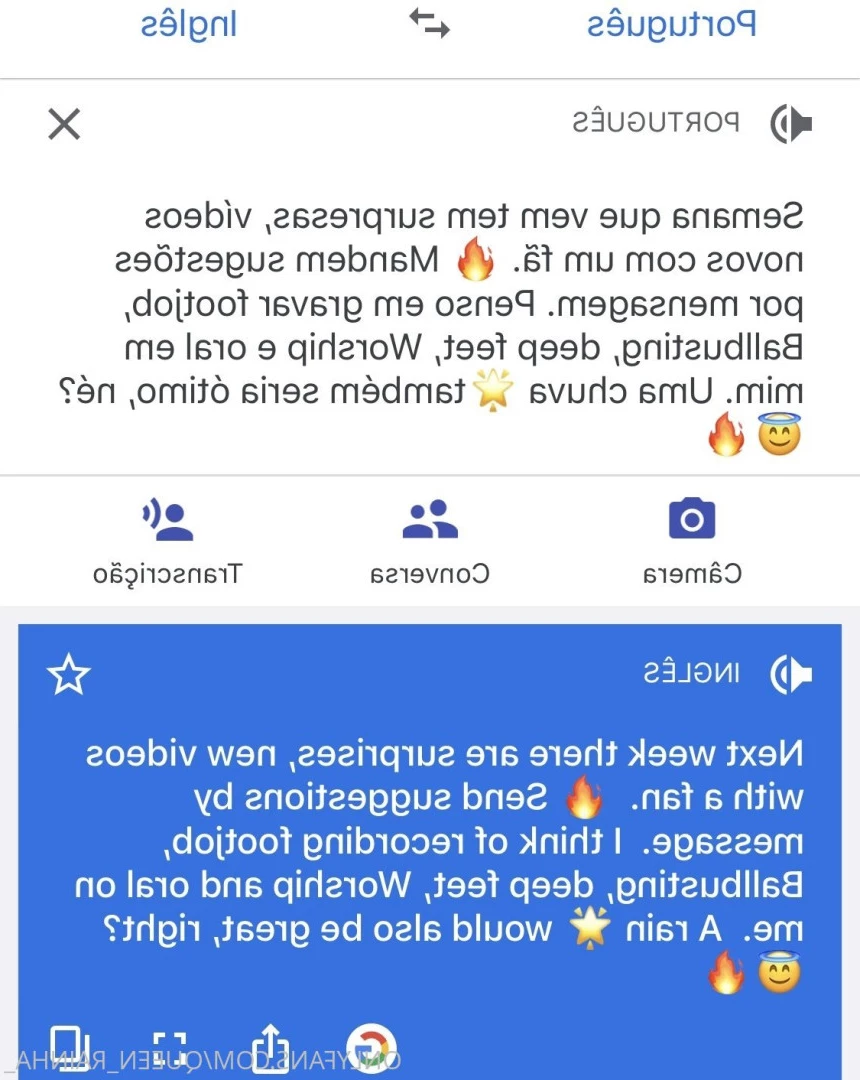Viewport: 860px width, 1080px height.
Task: Listen to the Portuguese source text
Action: click(790, 124)
